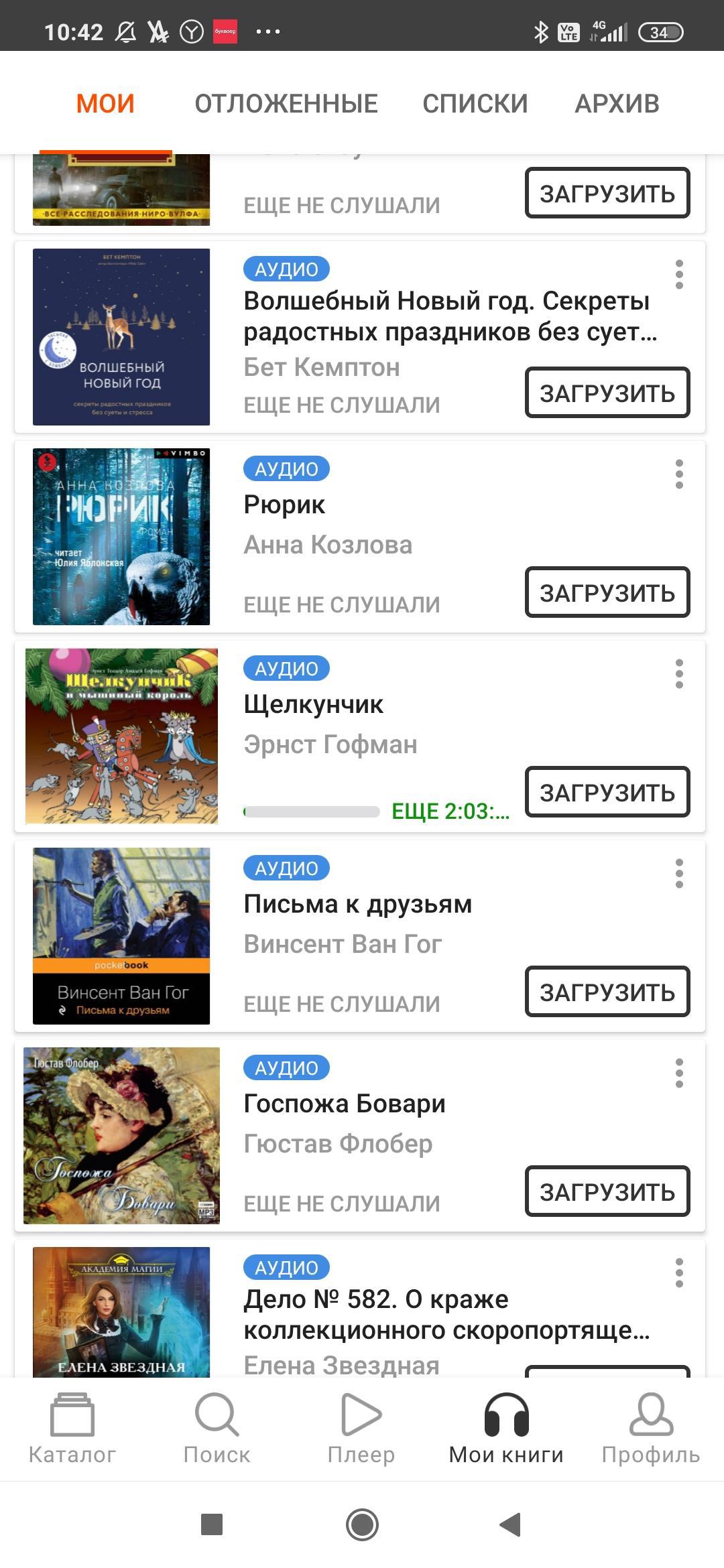Download Волшебный Новый год audiobook

pyautogui.click(x=607, y=393)
